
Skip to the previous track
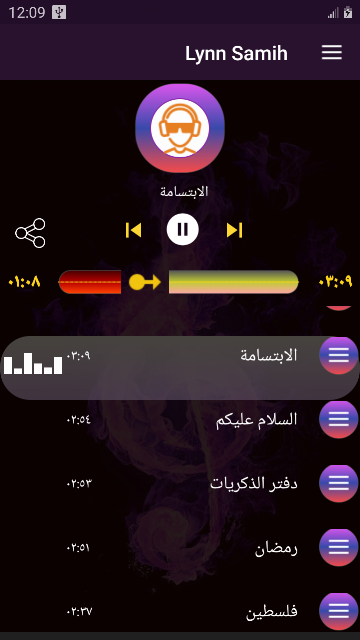133,230
